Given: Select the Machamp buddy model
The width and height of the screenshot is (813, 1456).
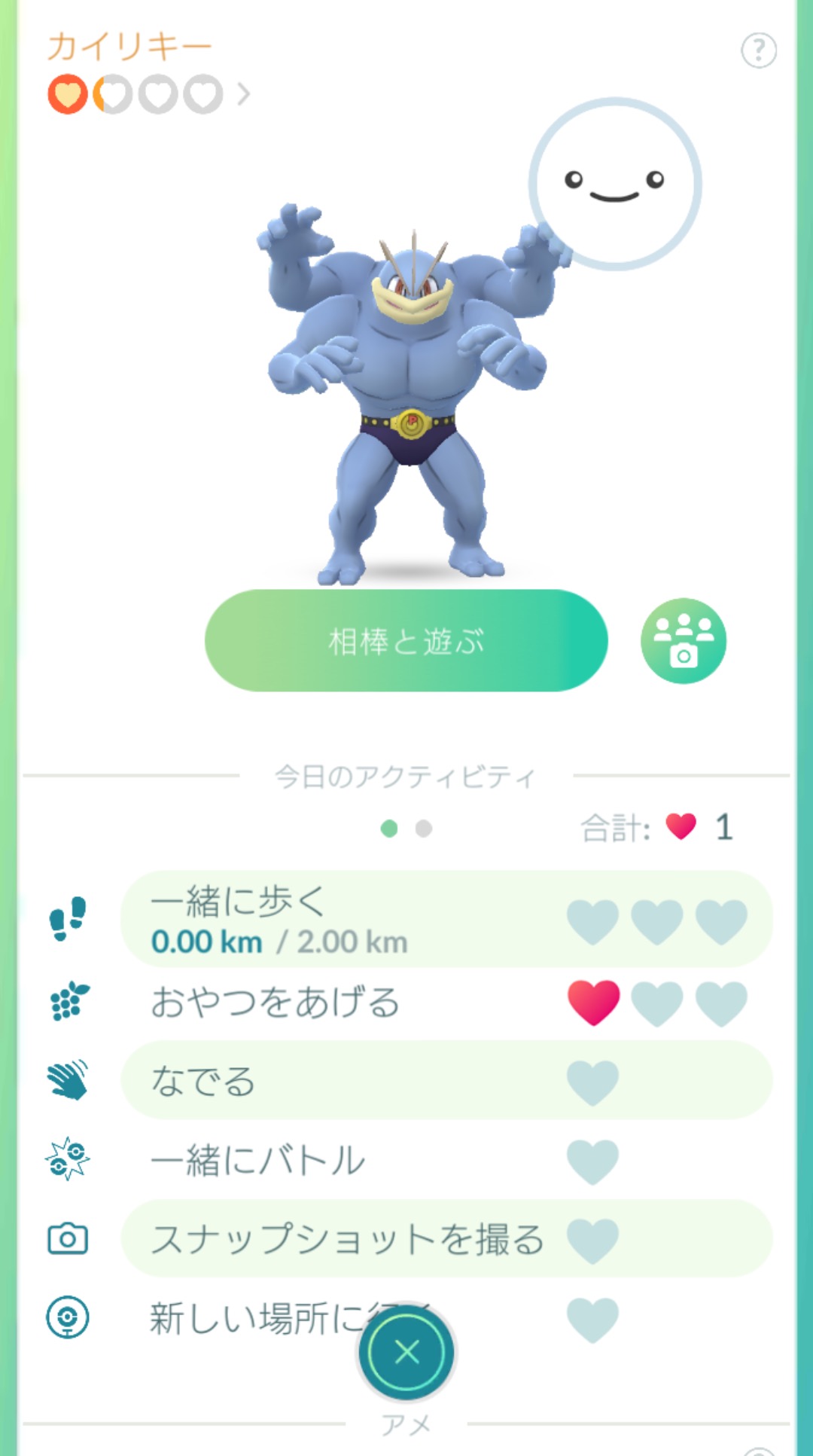Looking at the screenshot, I should [407, 392].
